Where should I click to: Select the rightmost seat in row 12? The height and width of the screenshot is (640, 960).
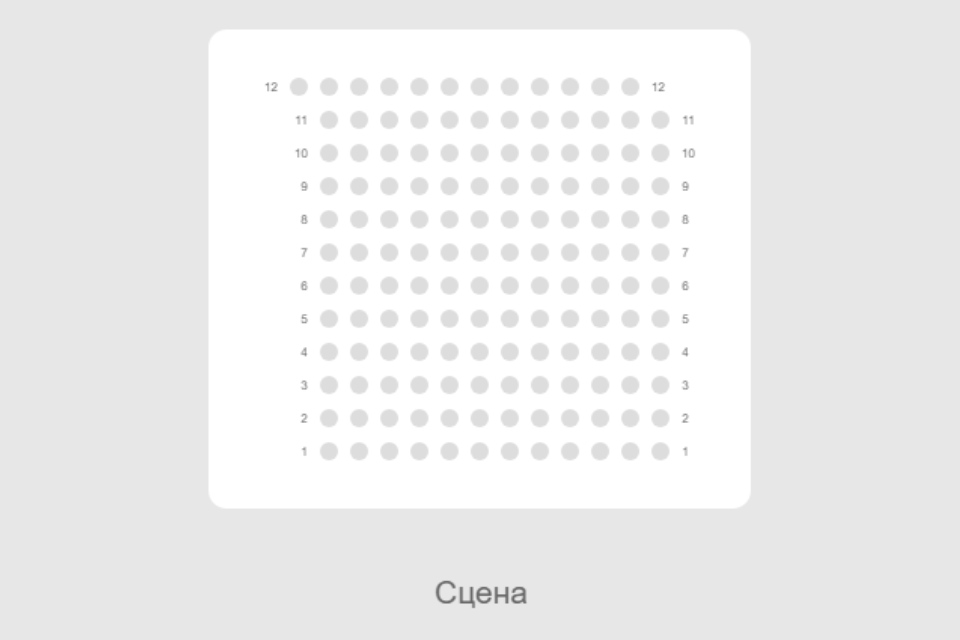click(630, 87)
